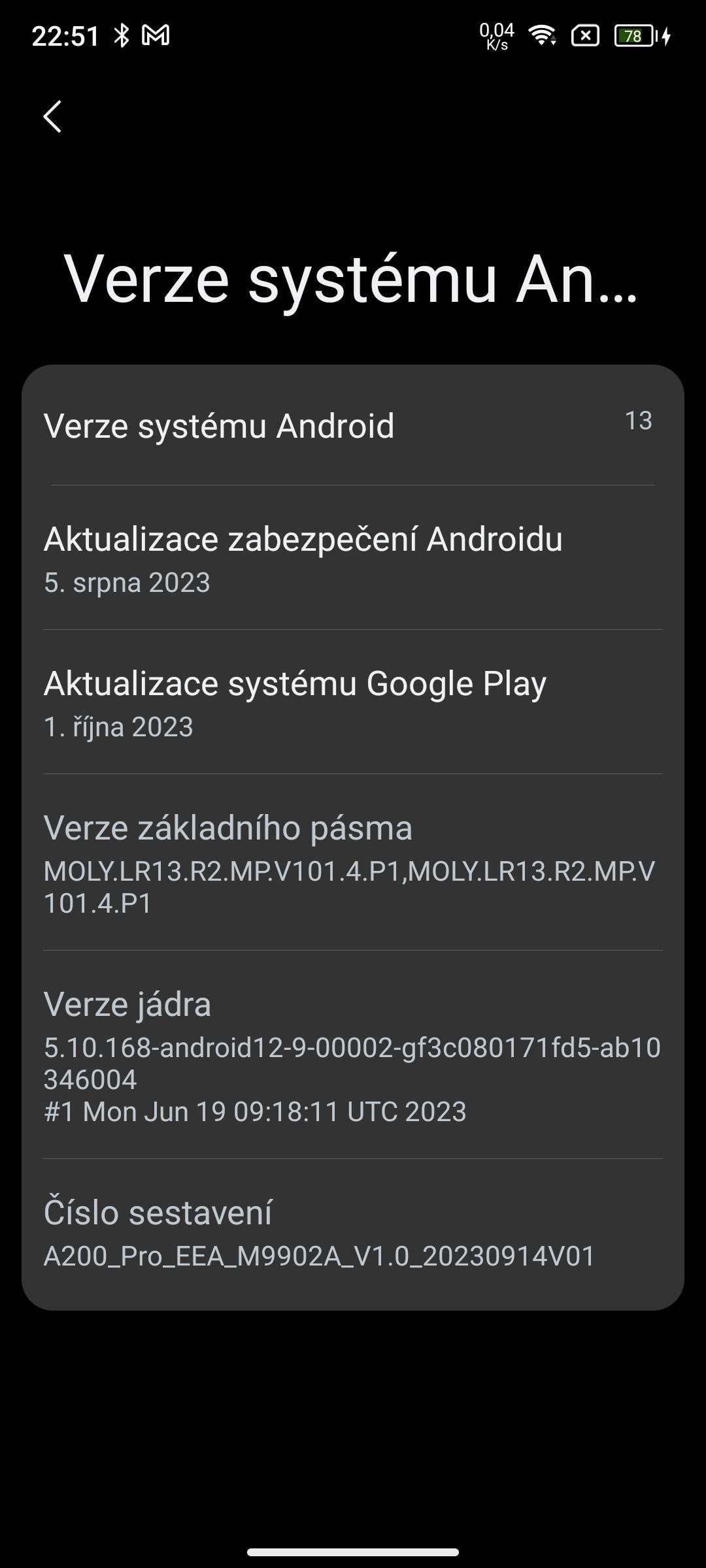
Task: Tap the Verze systému Android row
Action: pyautogui.click(x=352, y=426)
